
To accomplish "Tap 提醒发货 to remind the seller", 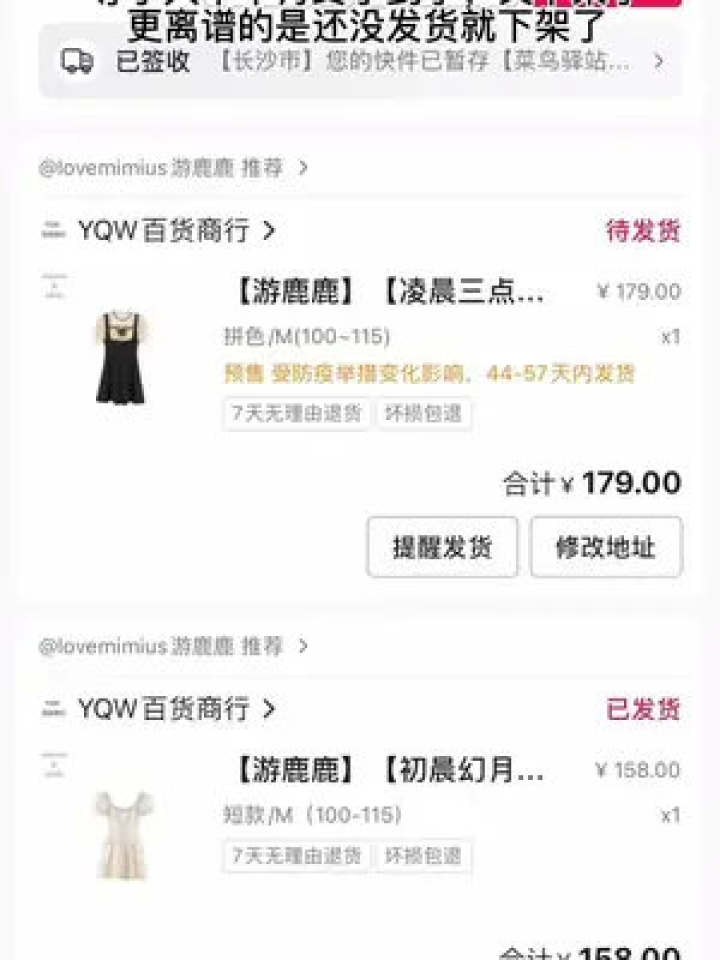I will click(442, 547).
